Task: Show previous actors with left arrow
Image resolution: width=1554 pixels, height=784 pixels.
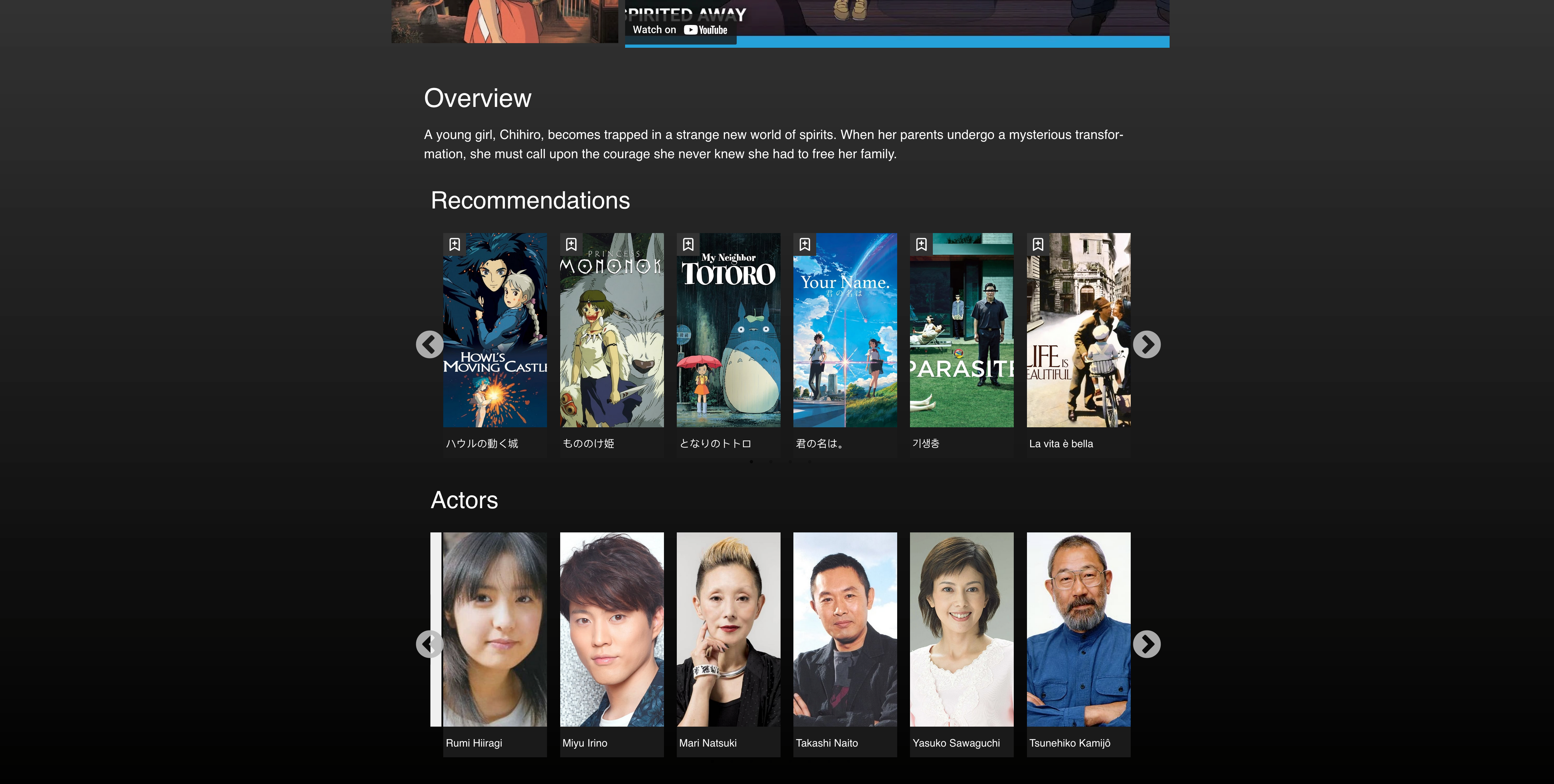Action: [x=430, y=644]
